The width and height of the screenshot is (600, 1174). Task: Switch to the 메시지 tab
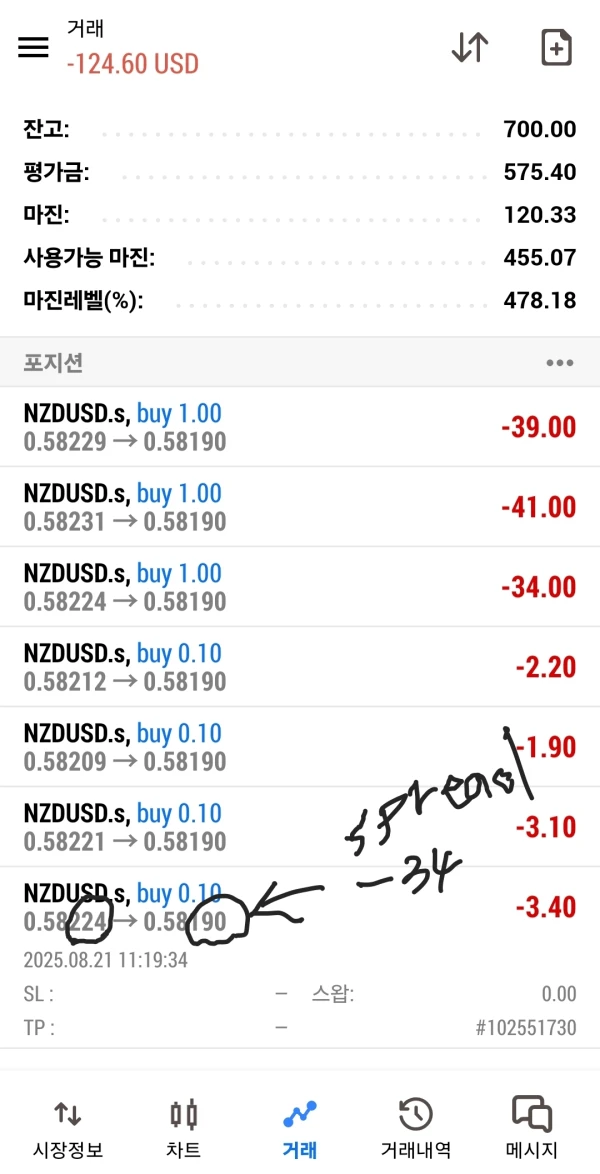pyautogui.click(x=532, y=1126)
